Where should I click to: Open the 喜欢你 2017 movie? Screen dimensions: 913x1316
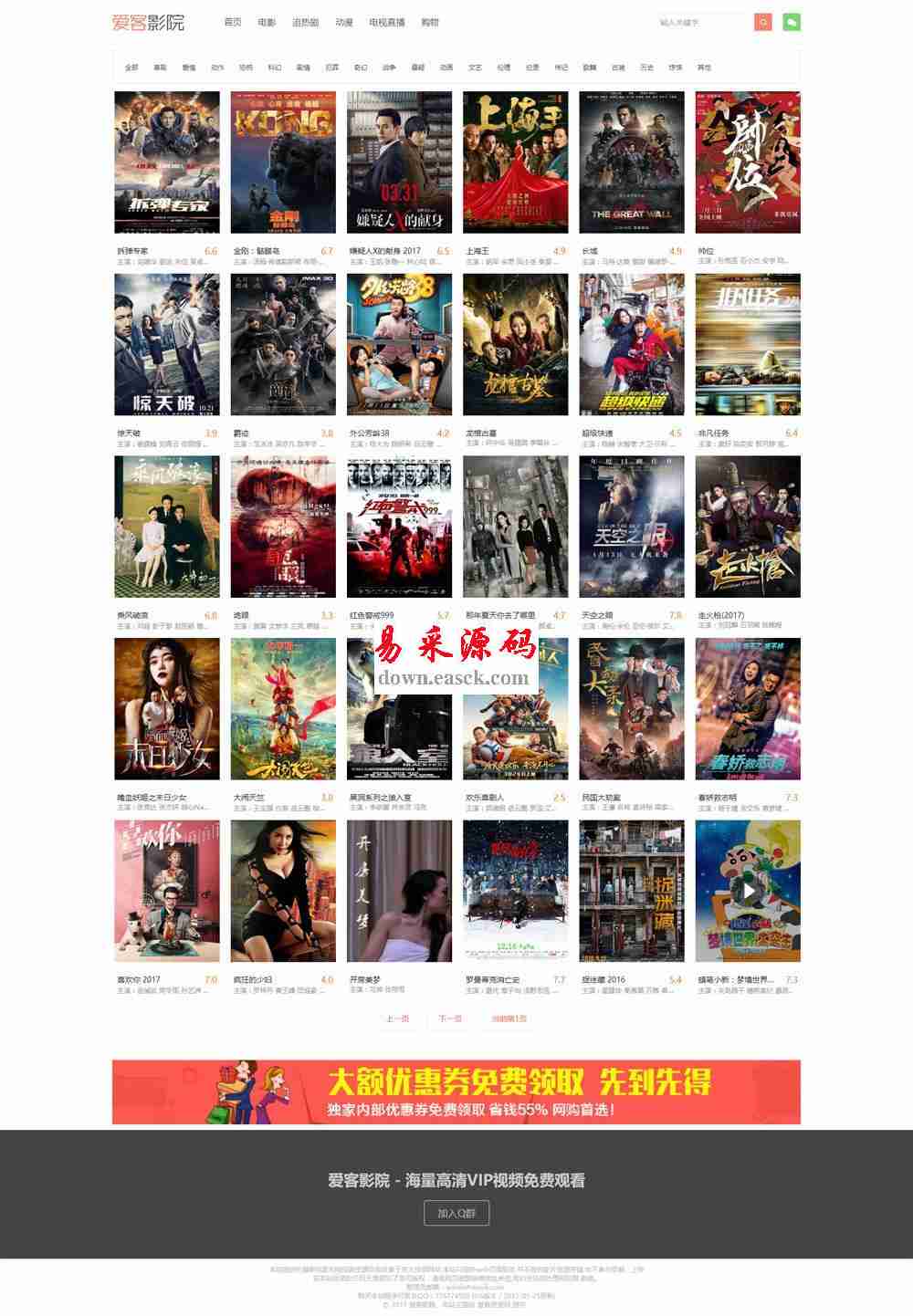click(167, 891)
